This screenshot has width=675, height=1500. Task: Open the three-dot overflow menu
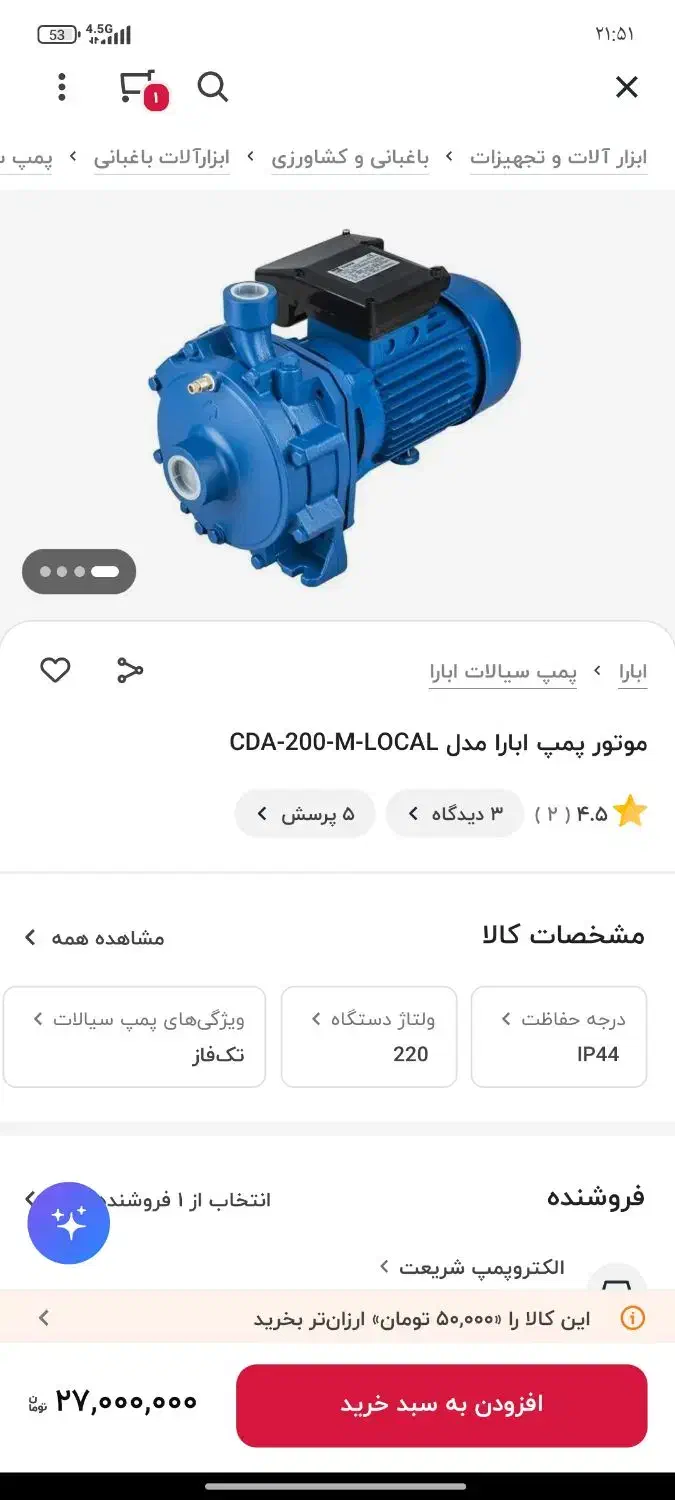62,88
